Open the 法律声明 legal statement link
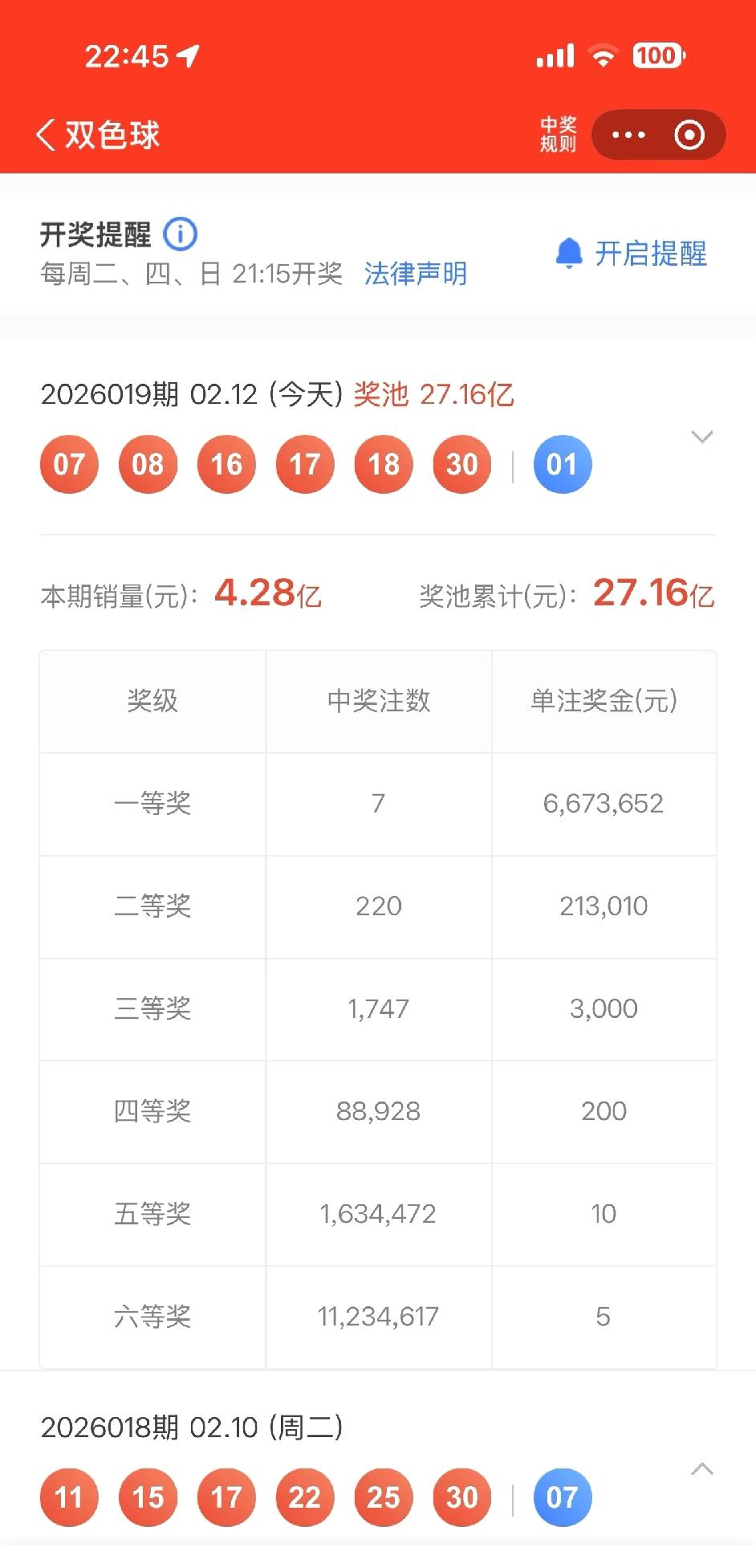Viewport: 756px width, 1568px height. 415,274
